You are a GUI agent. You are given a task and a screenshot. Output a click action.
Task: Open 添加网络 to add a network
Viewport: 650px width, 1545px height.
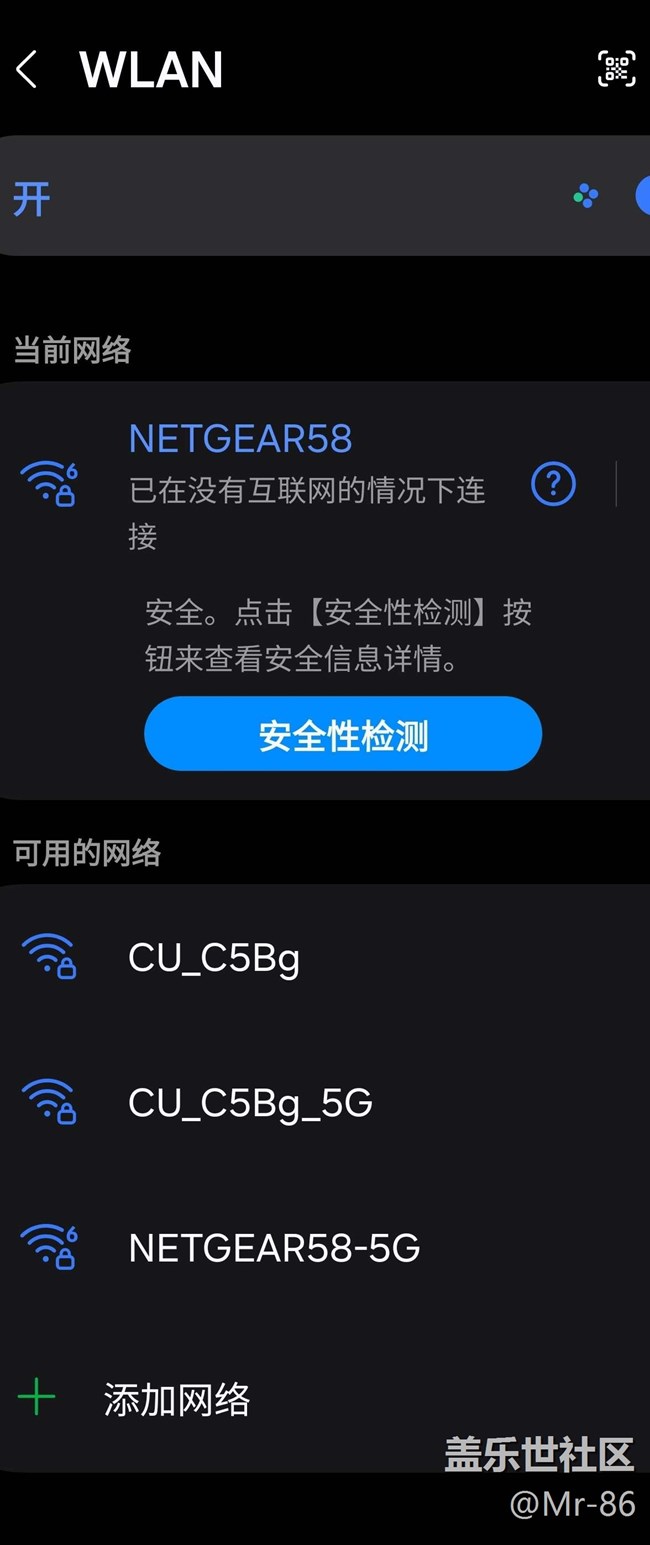(176, 1399)
